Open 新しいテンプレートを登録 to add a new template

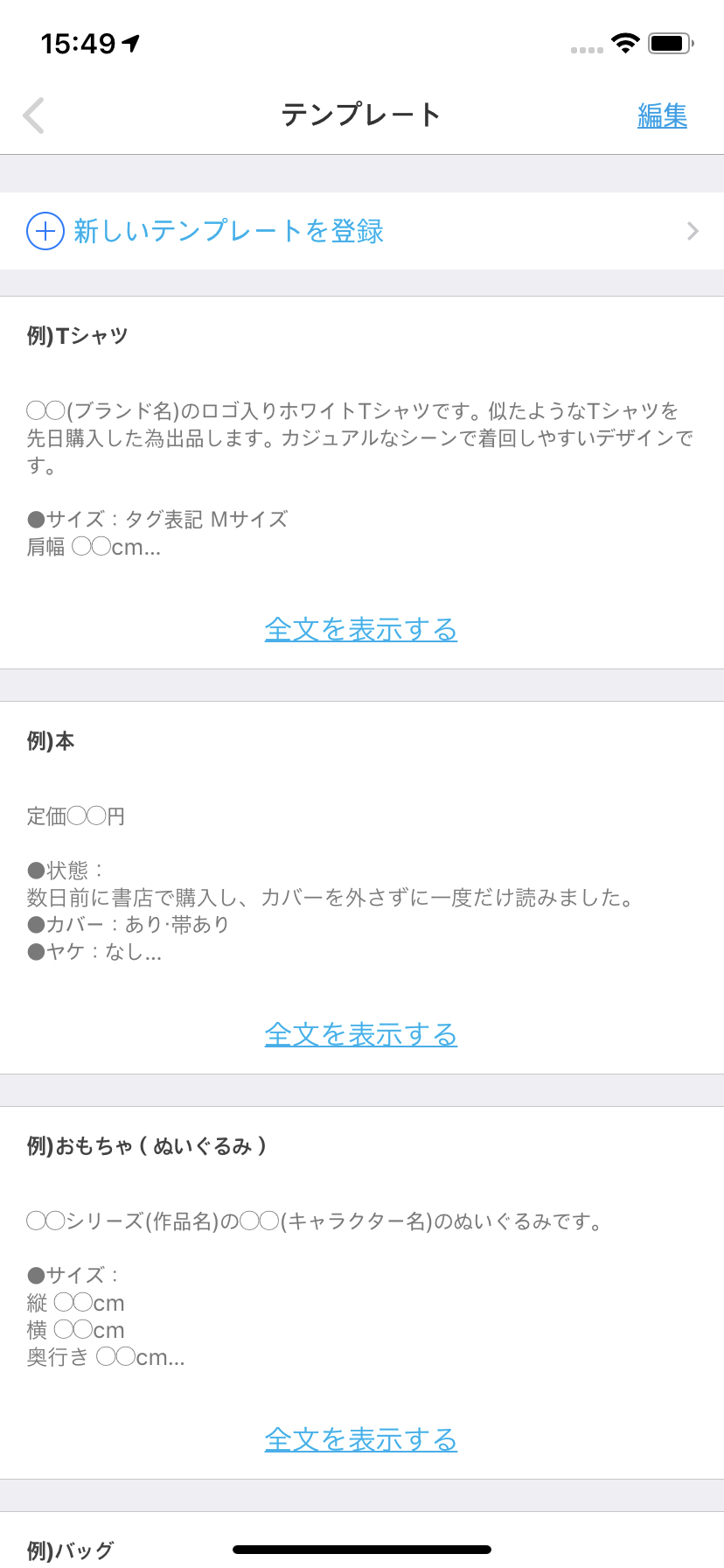click(x=362, y=231)
